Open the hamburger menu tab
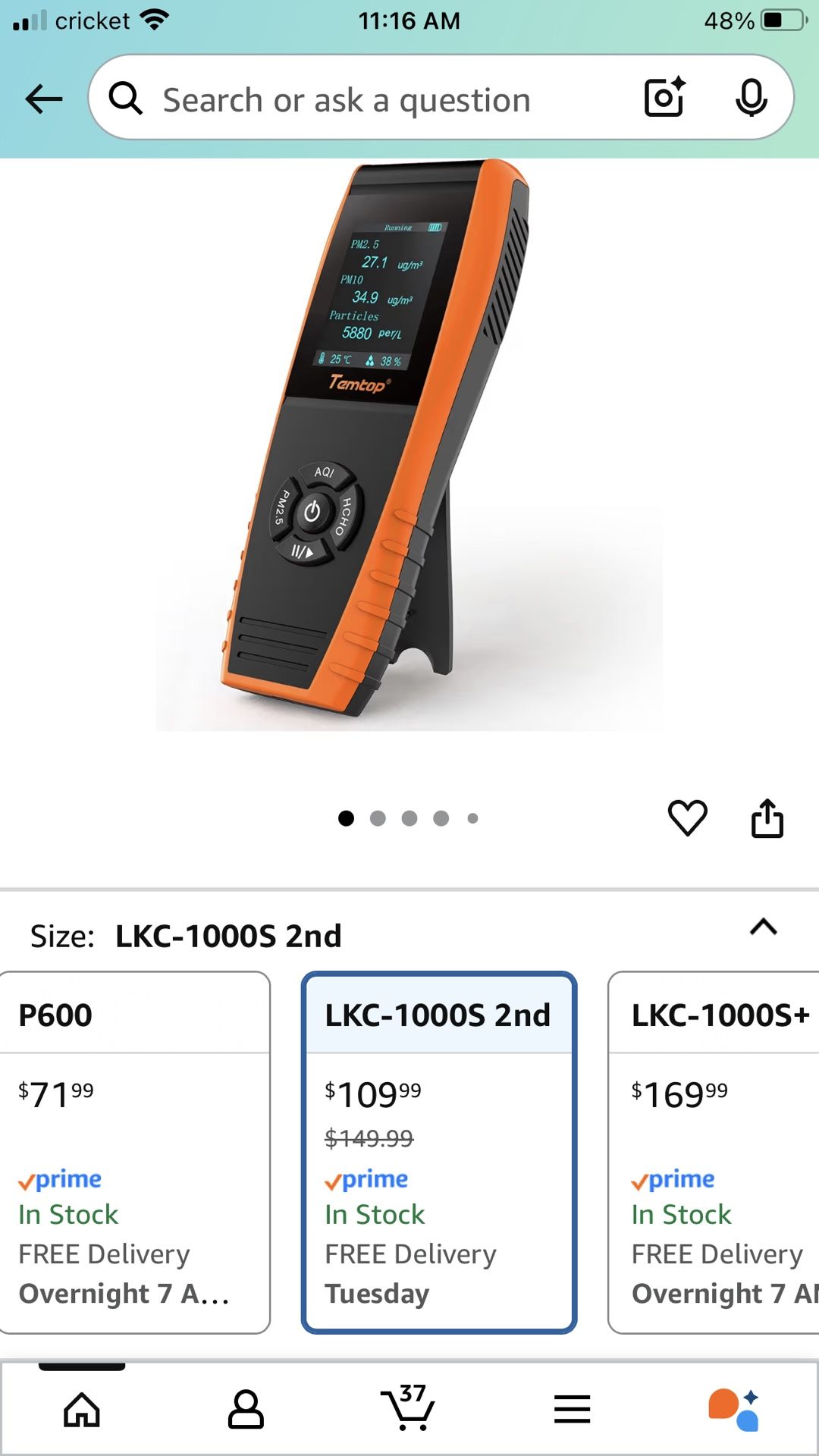 click(572, 1409)
